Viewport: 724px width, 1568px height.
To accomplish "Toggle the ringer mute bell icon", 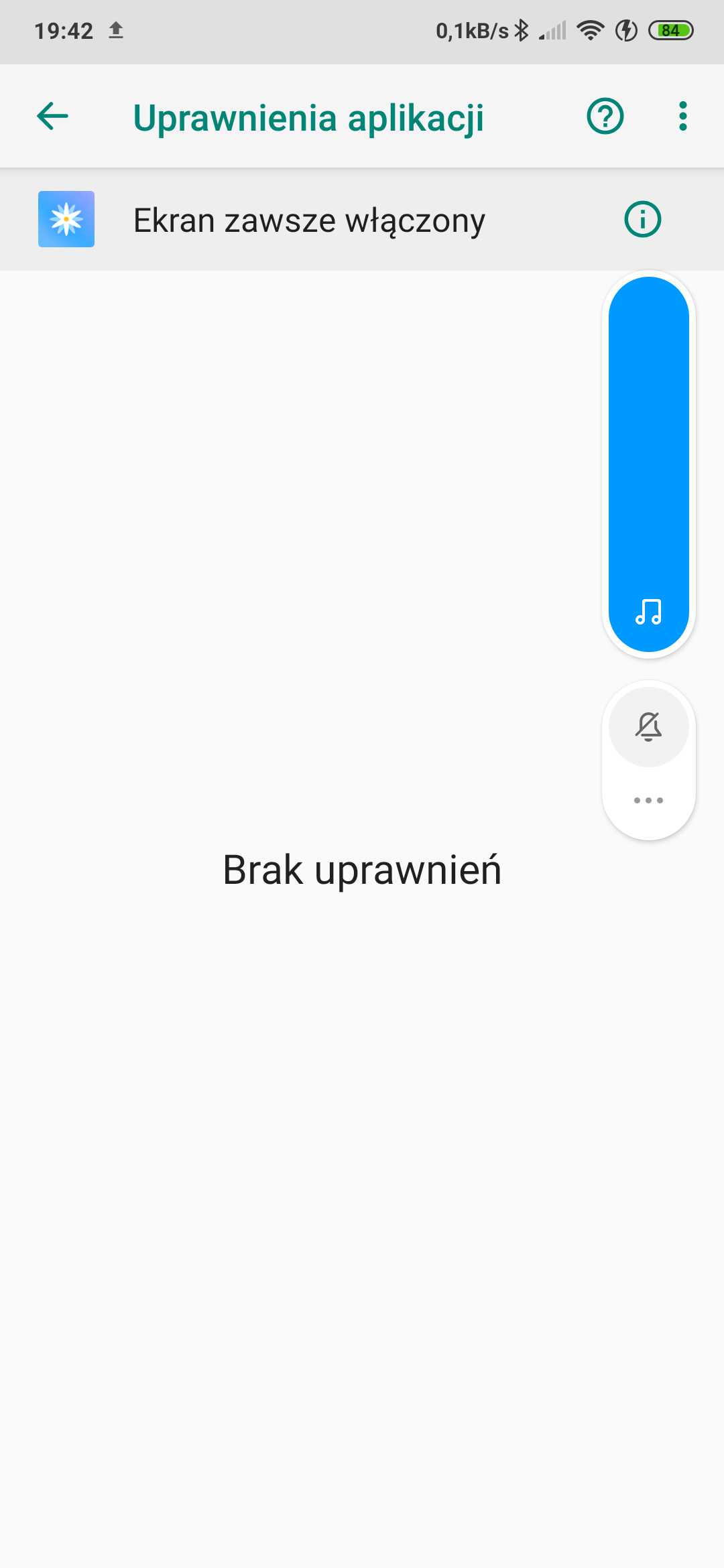I will pos(648,726).
